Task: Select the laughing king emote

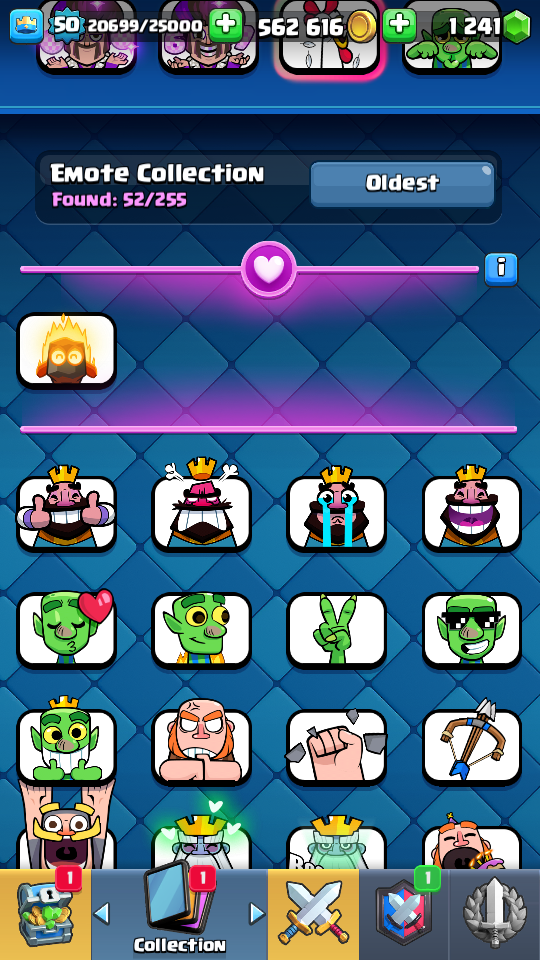Action: click(472, 509)
